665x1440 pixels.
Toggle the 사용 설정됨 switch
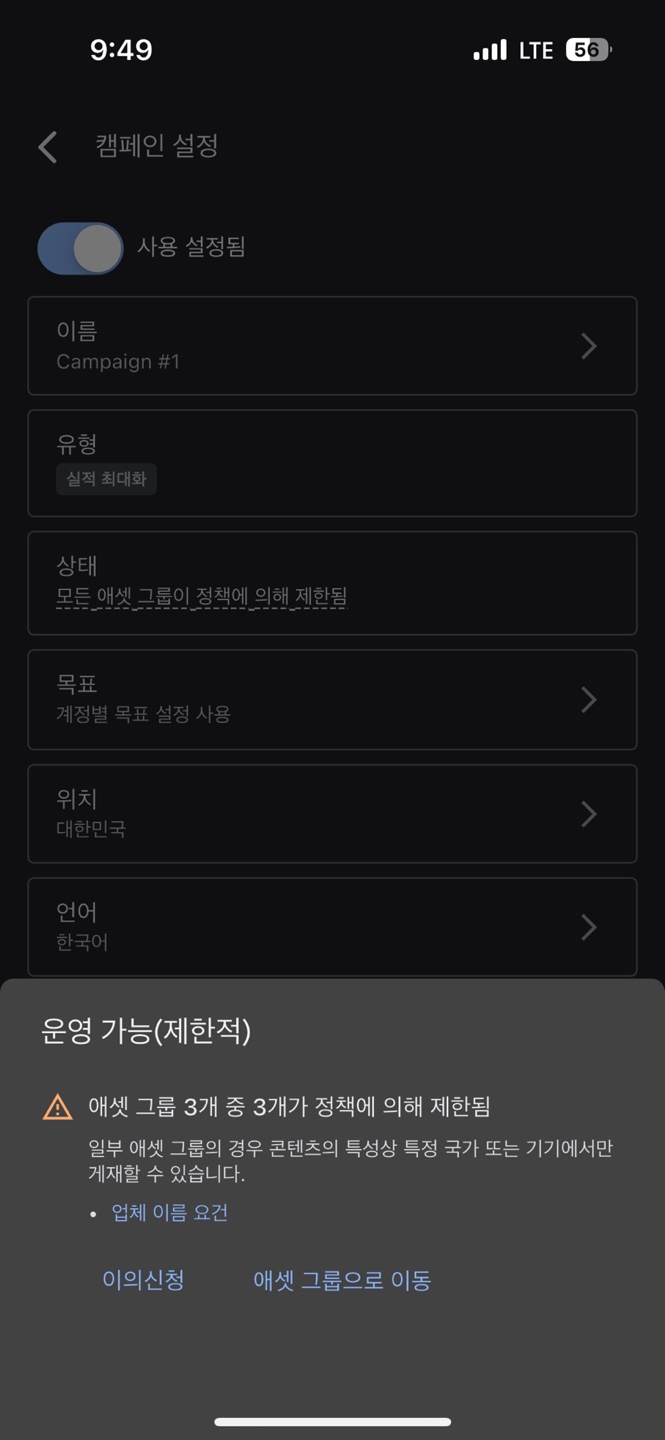tap(80, 248)
